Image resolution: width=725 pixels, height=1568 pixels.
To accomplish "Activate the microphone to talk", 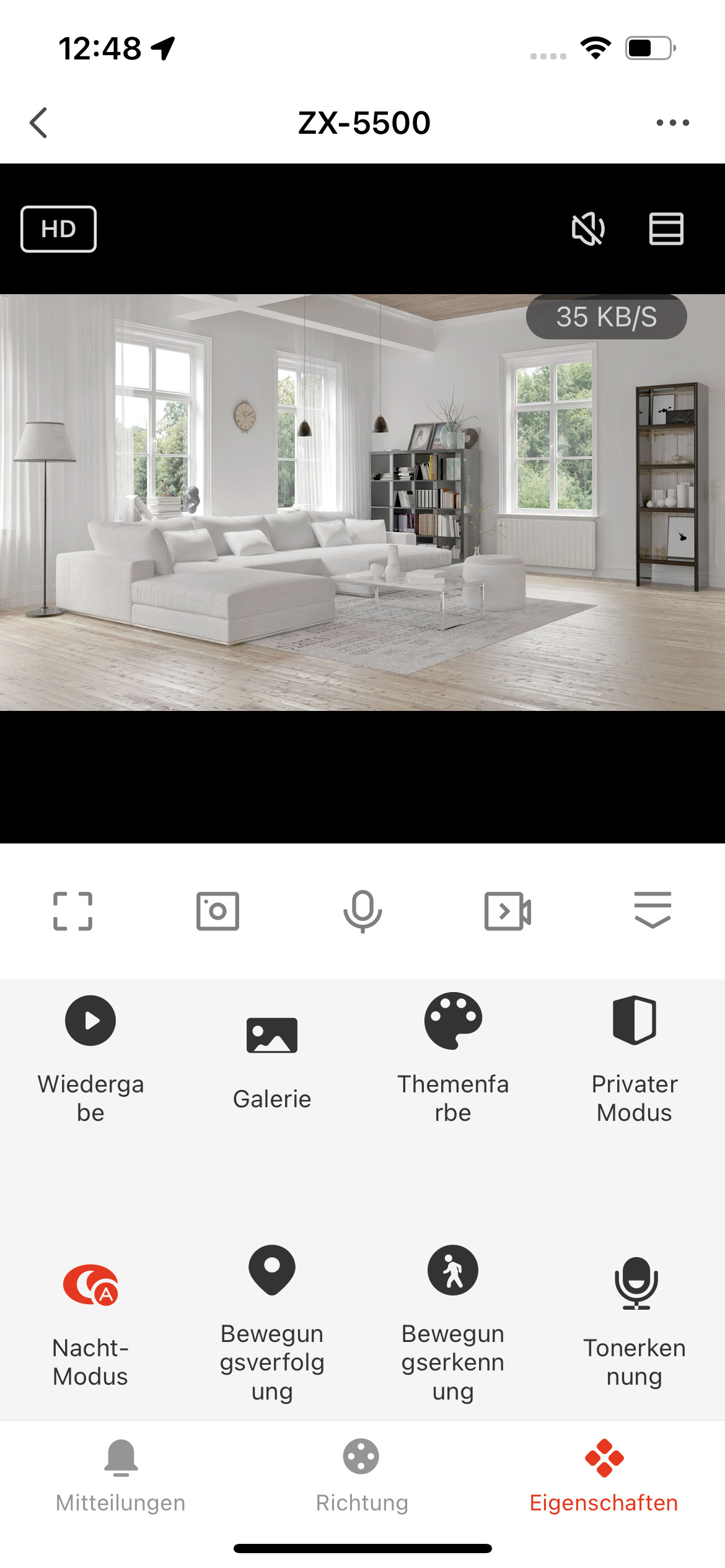I will coord(362,911).
